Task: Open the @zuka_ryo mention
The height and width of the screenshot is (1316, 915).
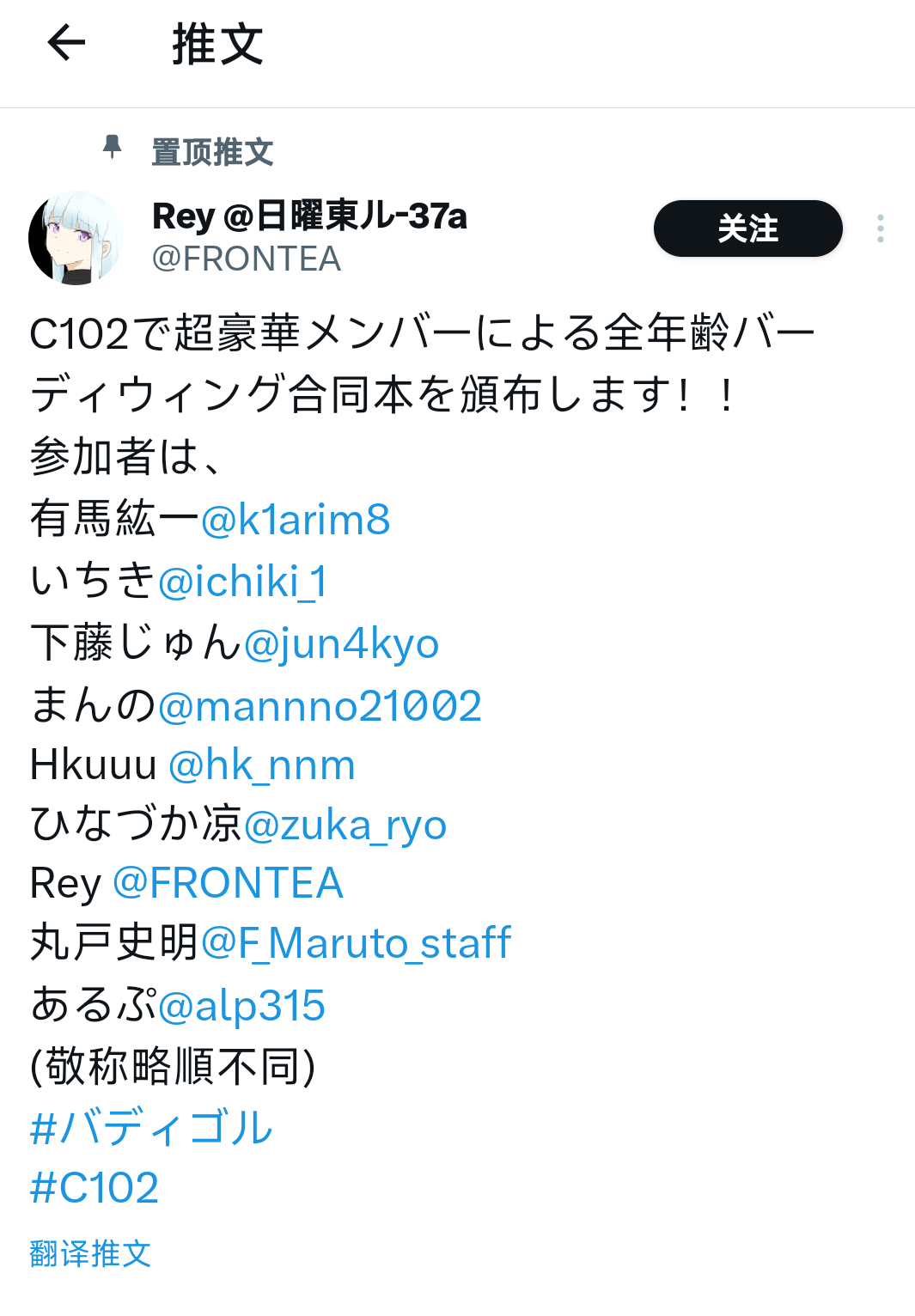Action: [x=345, y=826]
